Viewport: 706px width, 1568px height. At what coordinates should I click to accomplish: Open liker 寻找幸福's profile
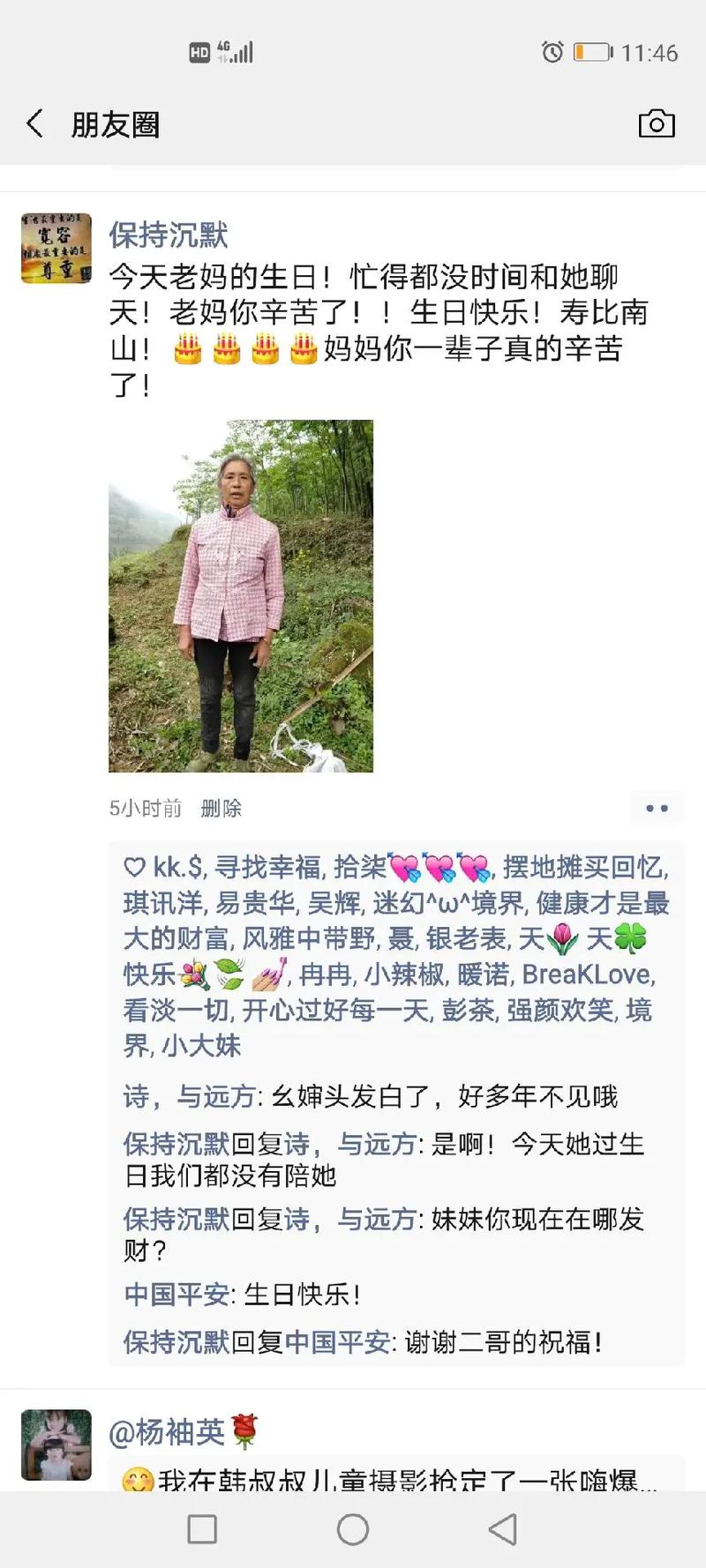(x=268, y=868)
